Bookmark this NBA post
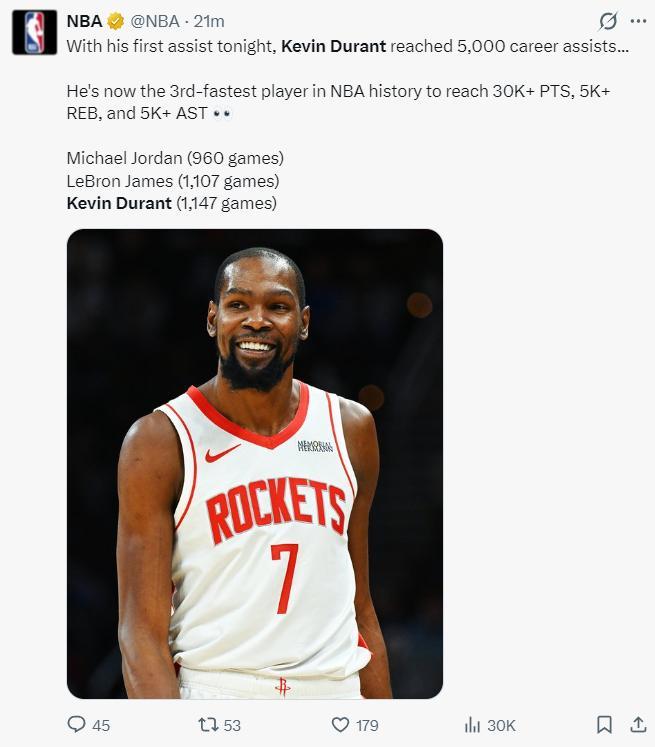The image size is (655, 747). pos(604,724)
